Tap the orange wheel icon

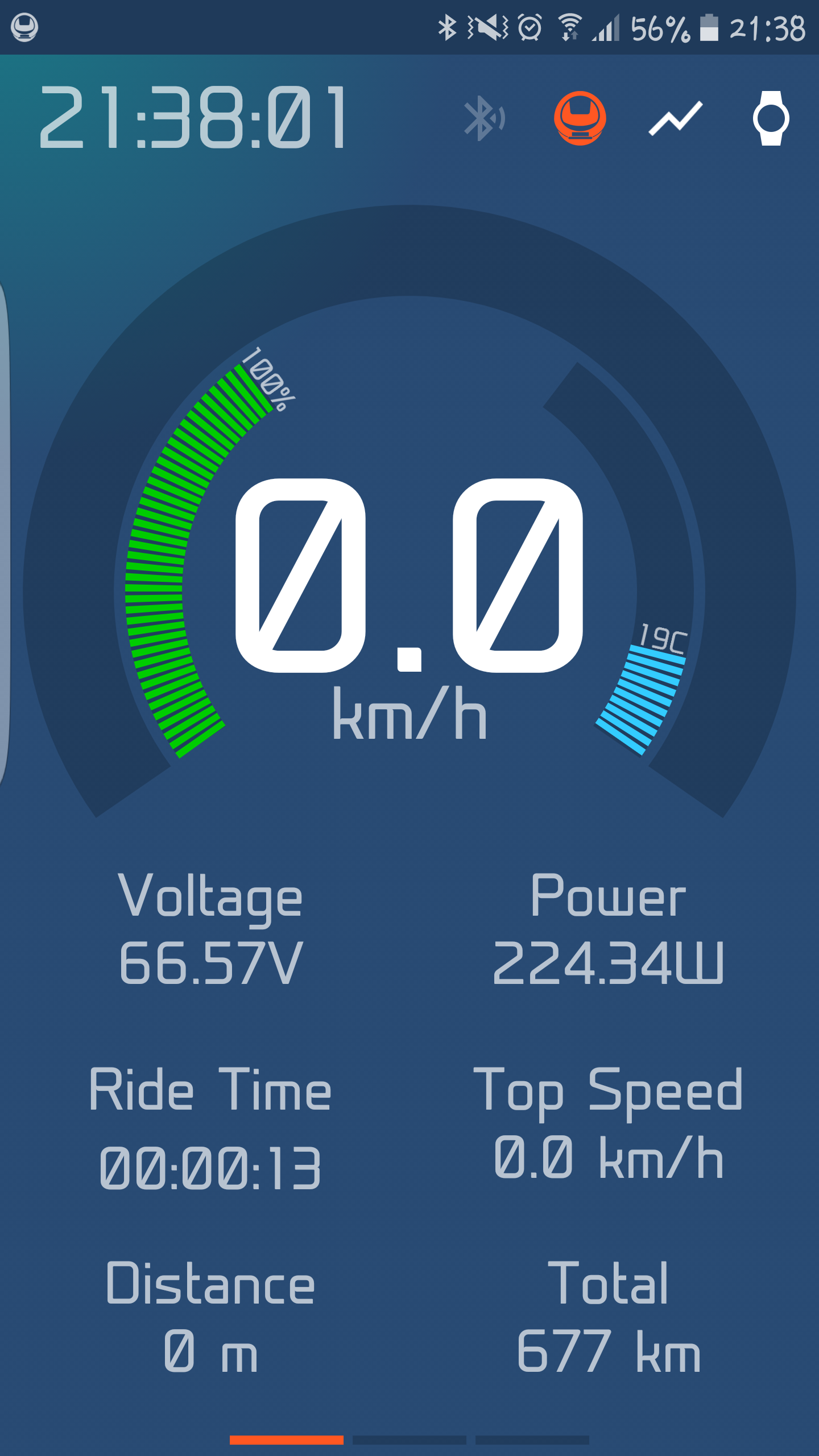[x=580, y=118]
